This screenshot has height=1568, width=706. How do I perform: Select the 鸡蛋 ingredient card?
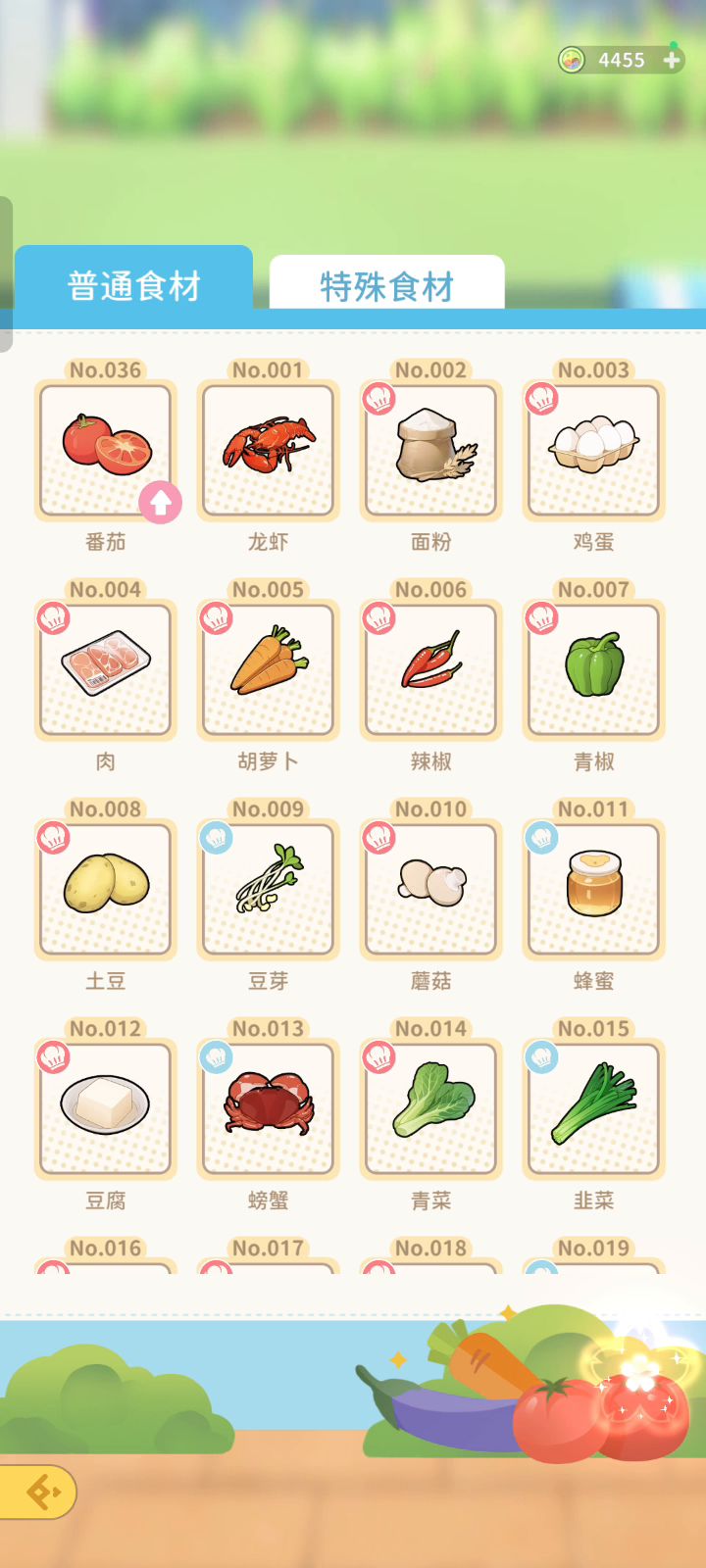click(593, 450)
